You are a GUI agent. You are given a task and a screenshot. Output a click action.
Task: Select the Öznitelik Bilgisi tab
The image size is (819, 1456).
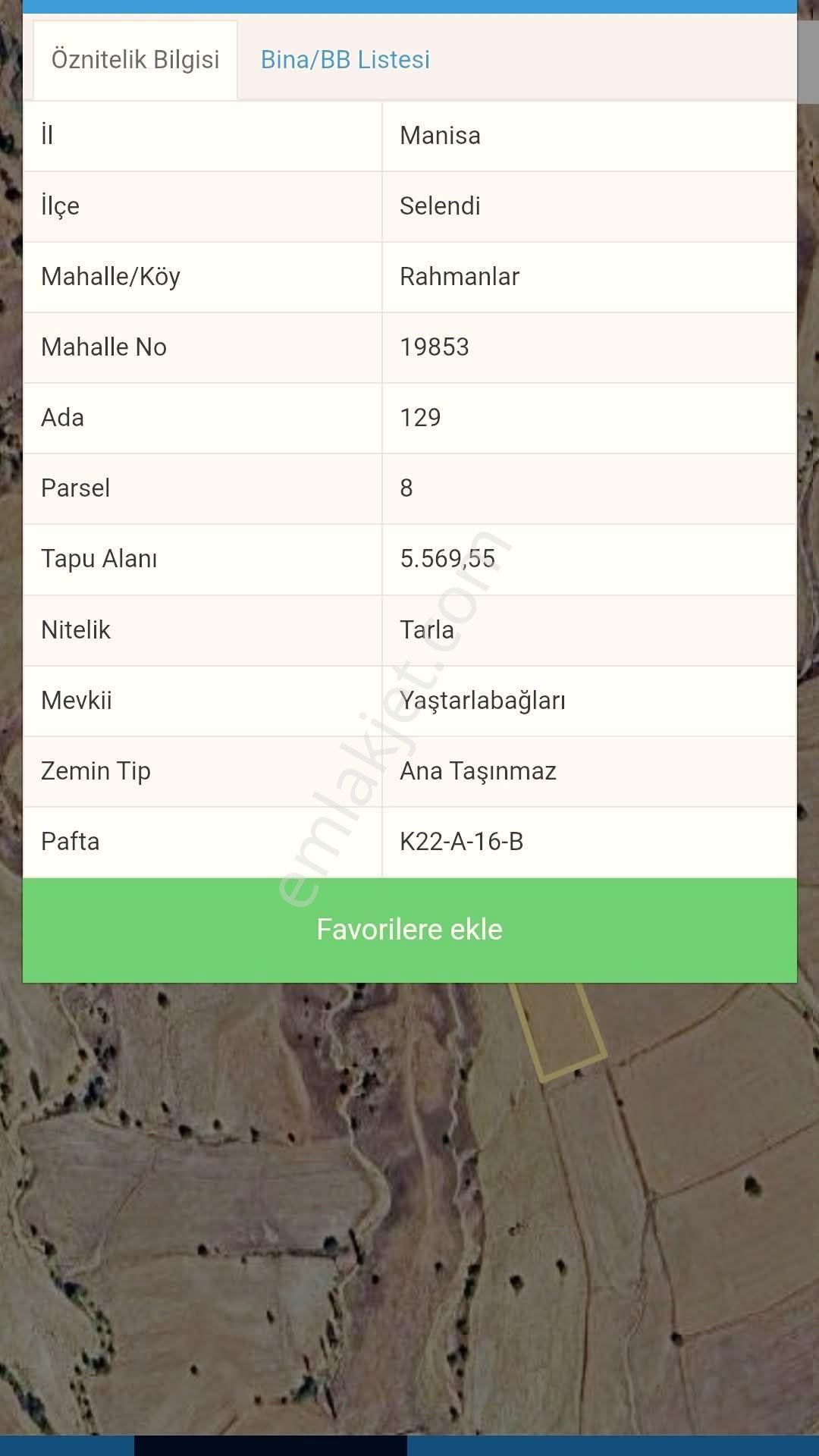point(136,60)
